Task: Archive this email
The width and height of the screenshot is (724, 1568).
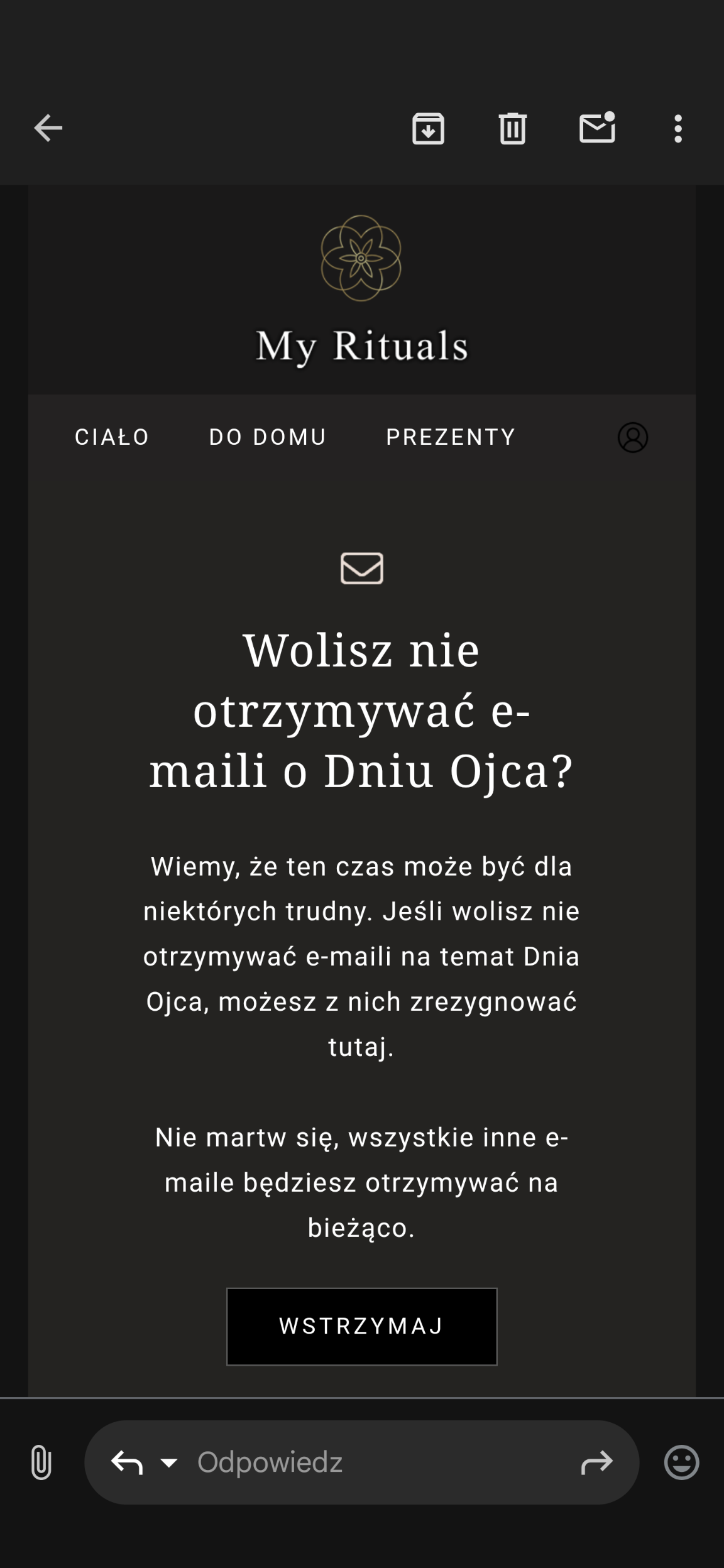Action: [x=428, y=129]
